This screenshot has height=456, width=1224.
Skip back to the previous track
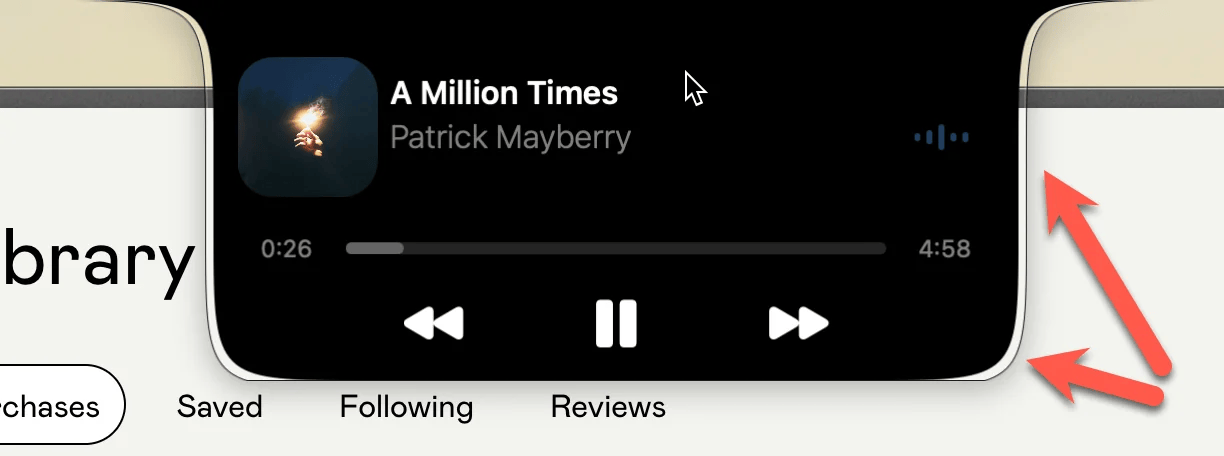coord(433,324)
